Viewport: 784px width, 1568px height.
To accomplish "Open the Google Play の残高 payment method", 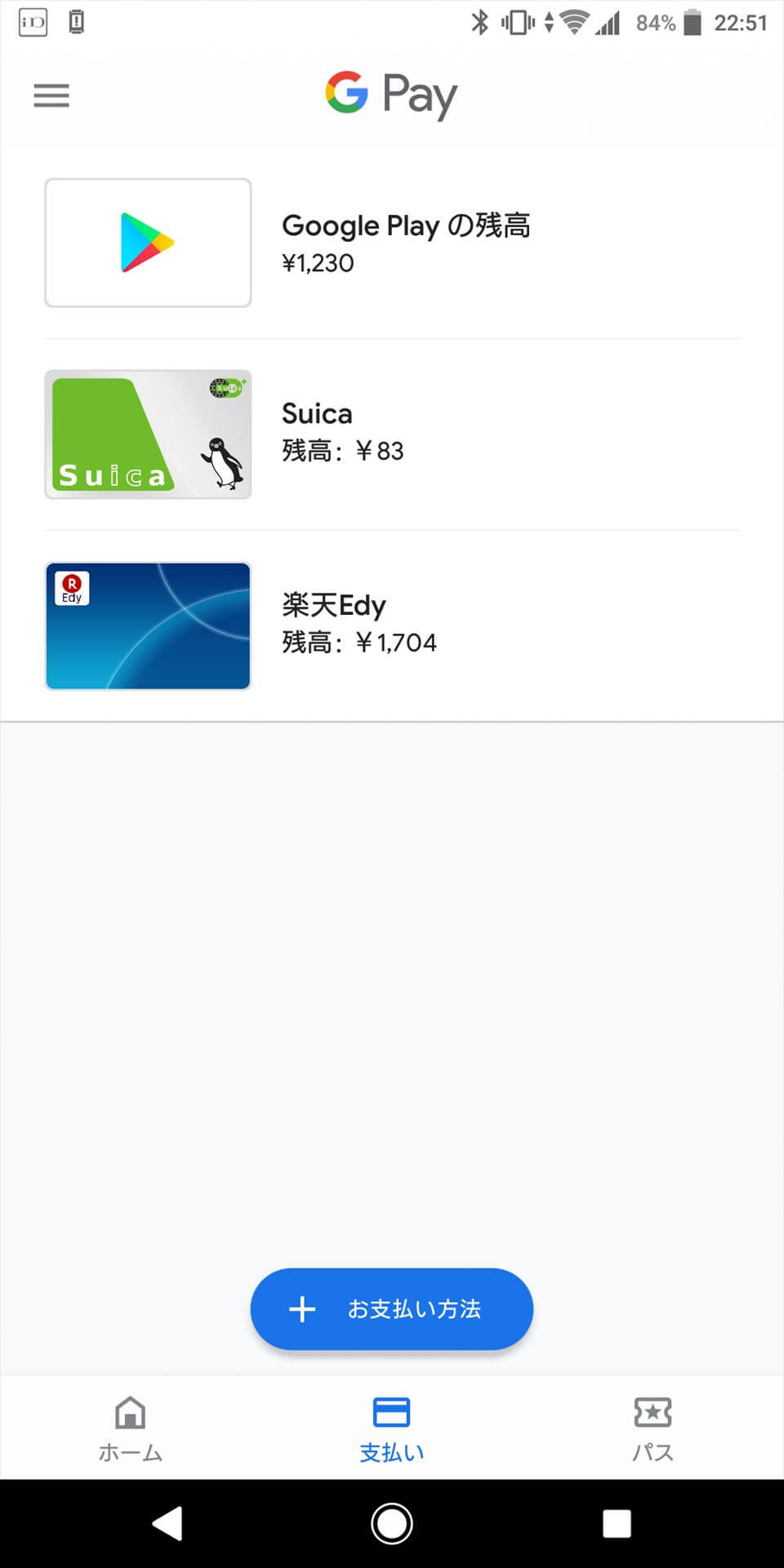I will (x=392, y=243).
